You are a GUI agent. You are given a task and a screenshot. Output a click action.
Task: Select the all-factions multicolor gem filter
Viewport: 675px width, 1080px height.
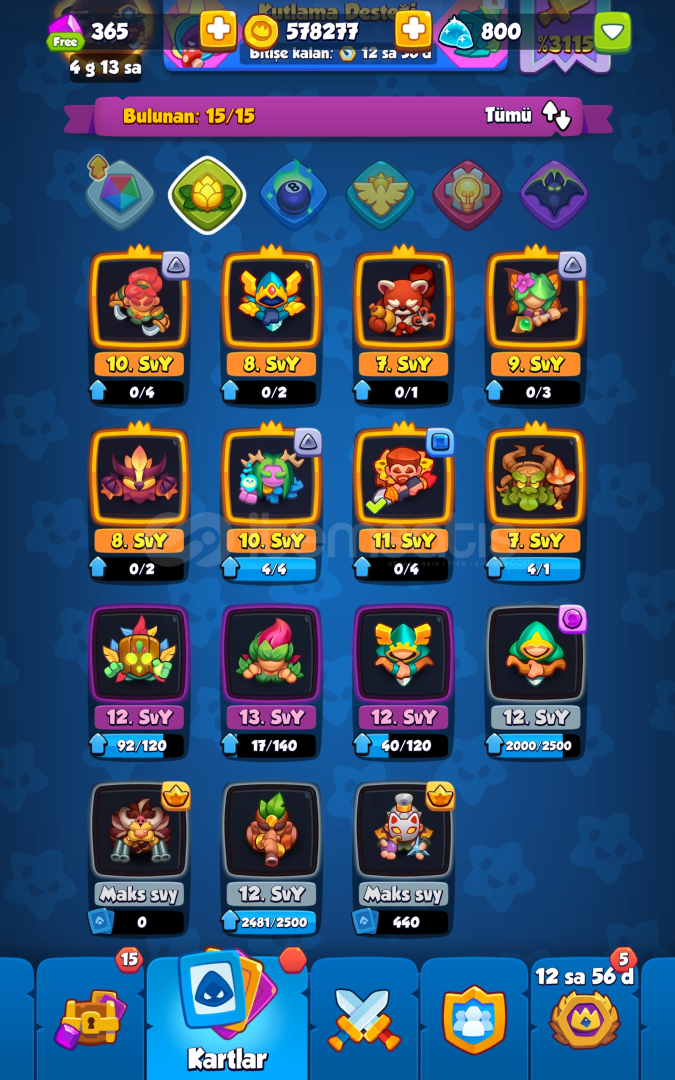120,195
